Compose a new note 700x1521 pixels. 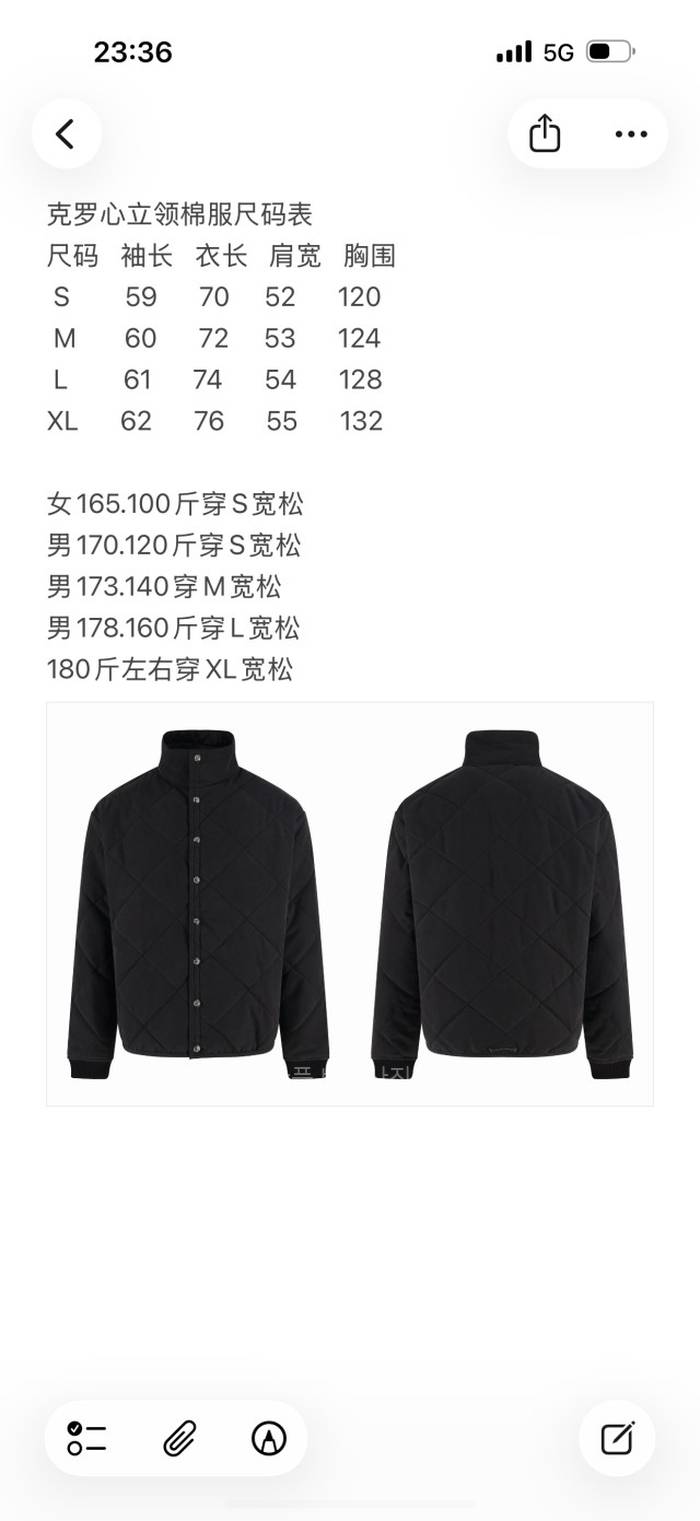[x=617, y=1438]
